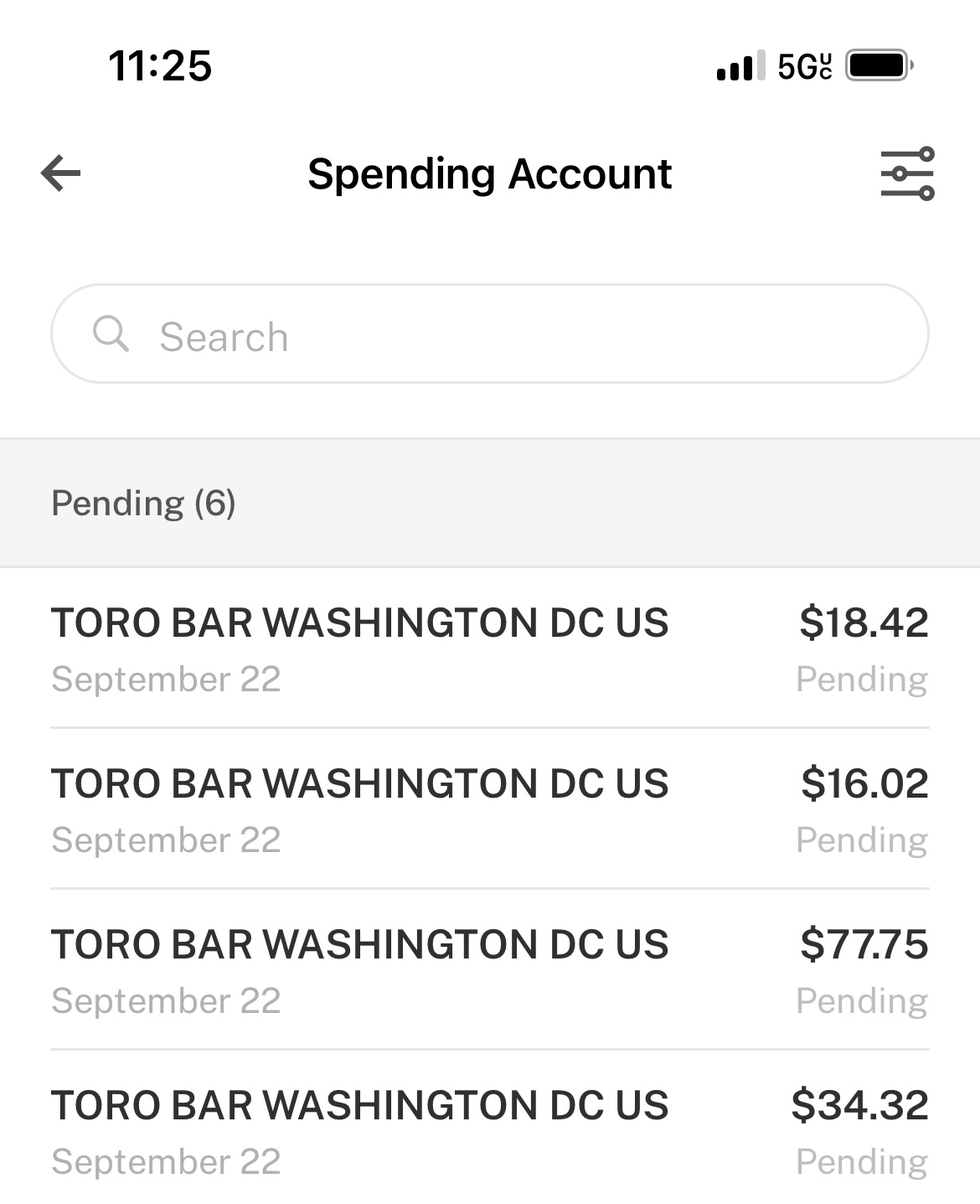Open the $18.42 Toro Bar transaction
This screenshot has height=1204, width=980.
tap(489, 648)
